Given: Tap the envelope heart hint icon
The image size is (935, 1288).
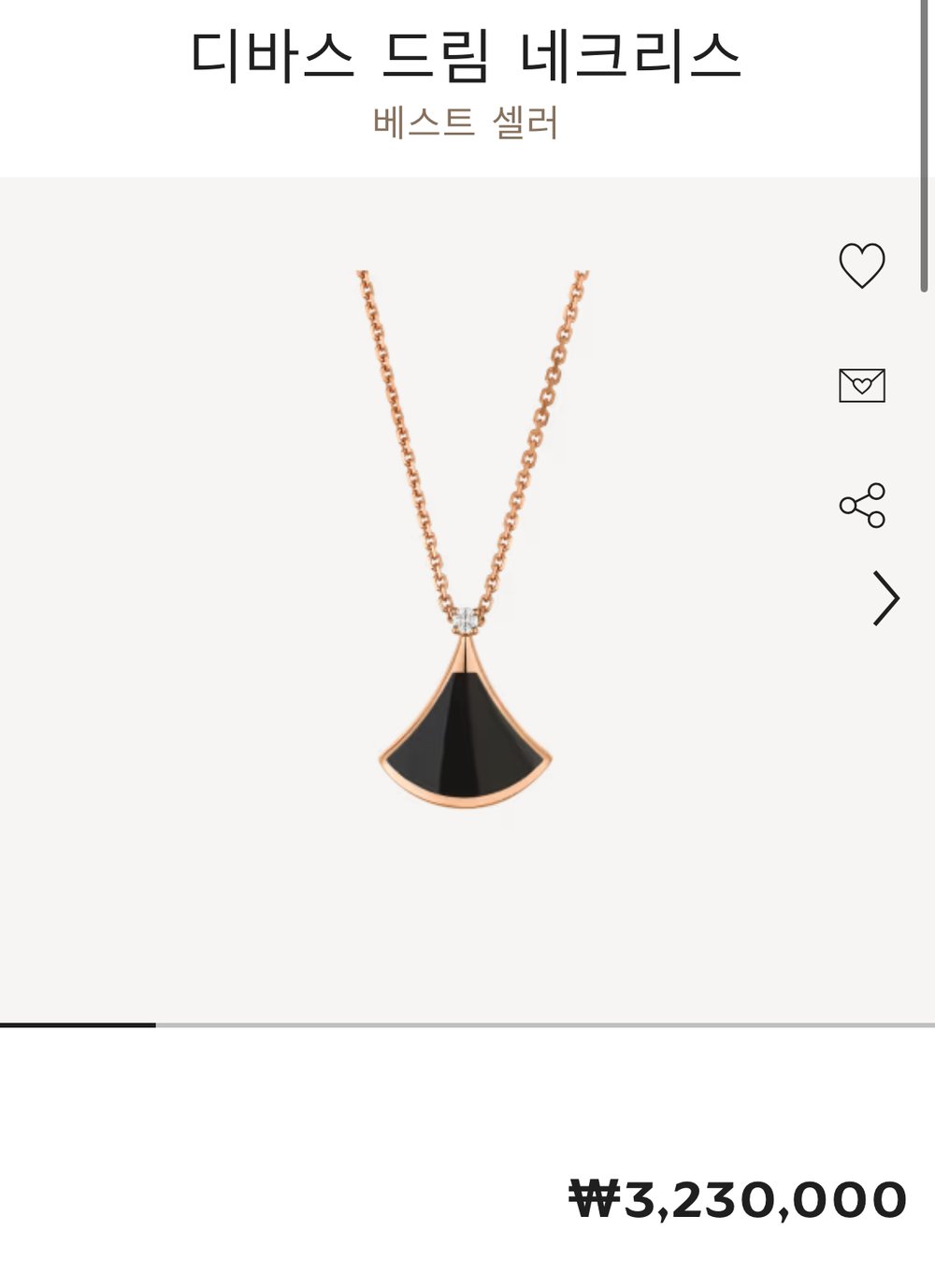Looking at the screenshot, I should pyautogui.click(x=861, y=385).
